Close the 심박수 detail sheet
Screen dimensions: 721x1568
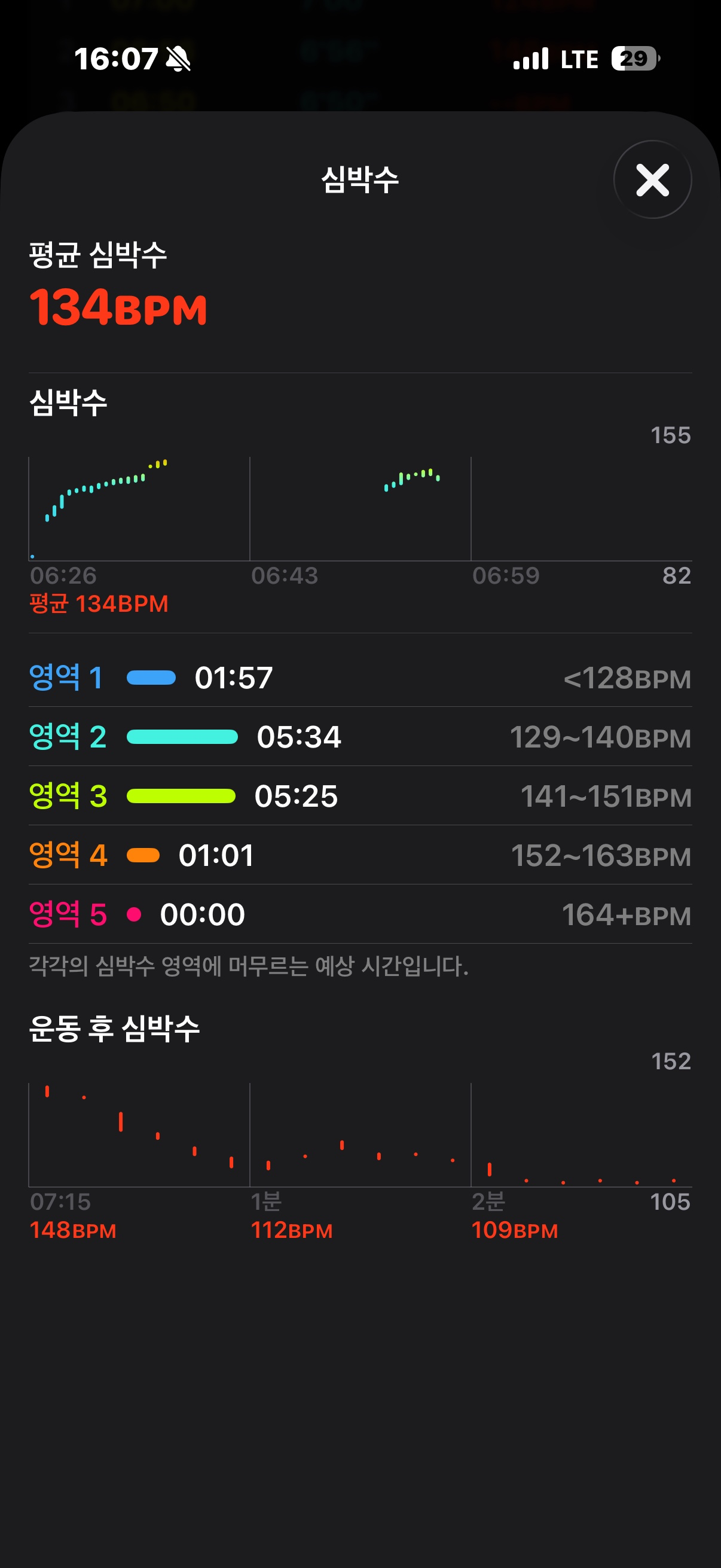click(x=652, y=179)
